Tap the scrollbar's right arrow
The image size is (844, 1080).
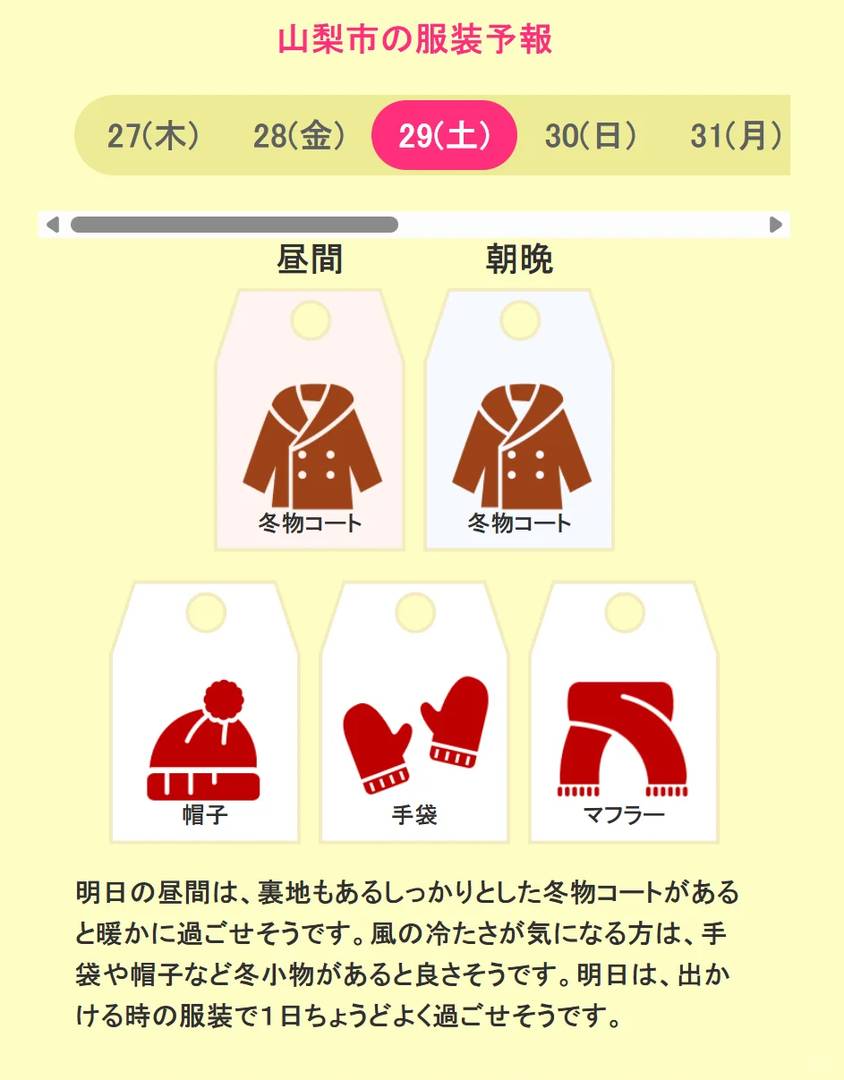[776, 225]
